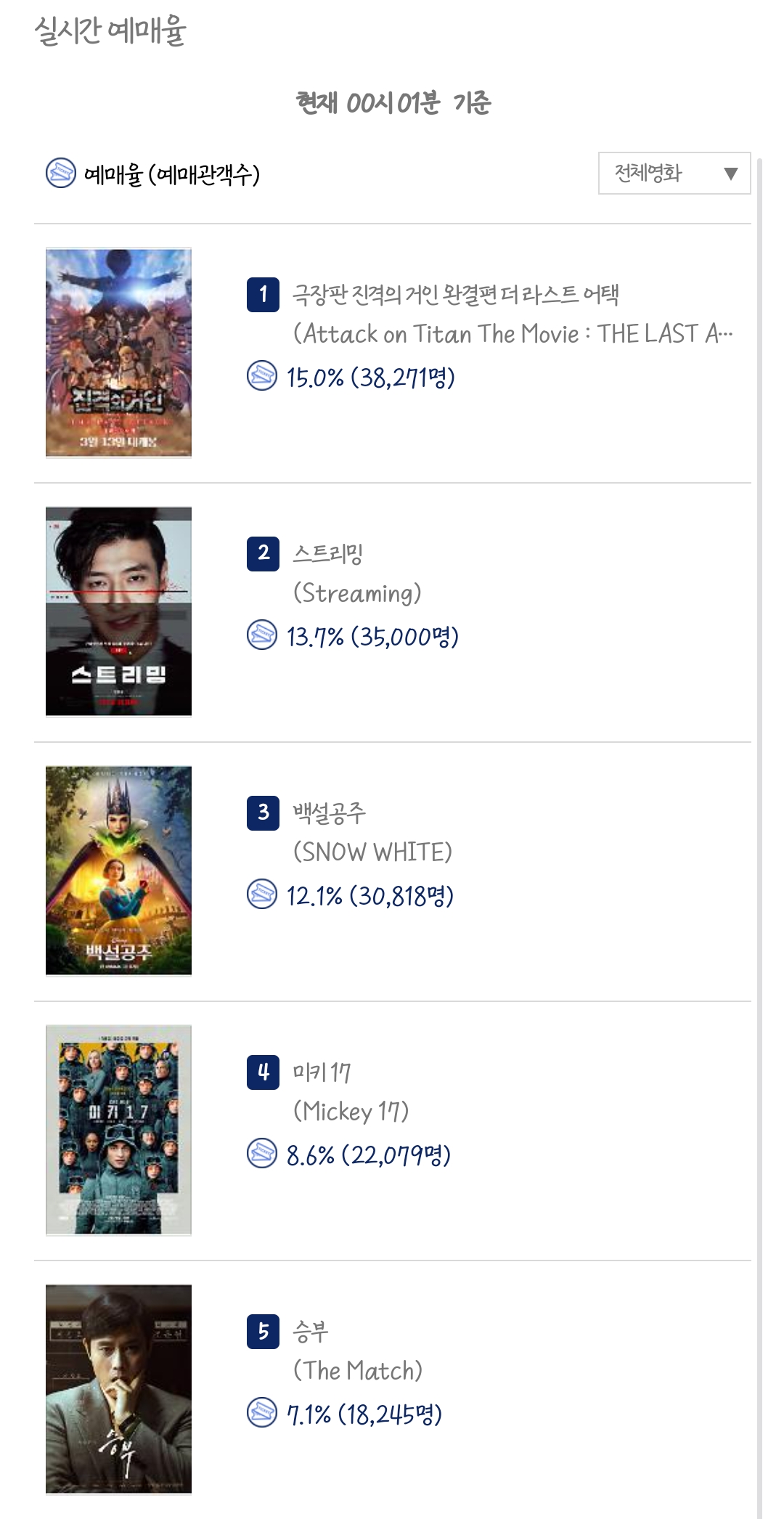Viewport: 784px width, 1519px height.
Task: Open the 백설공주 (SNOW WHITE) title
Action: 372,832
